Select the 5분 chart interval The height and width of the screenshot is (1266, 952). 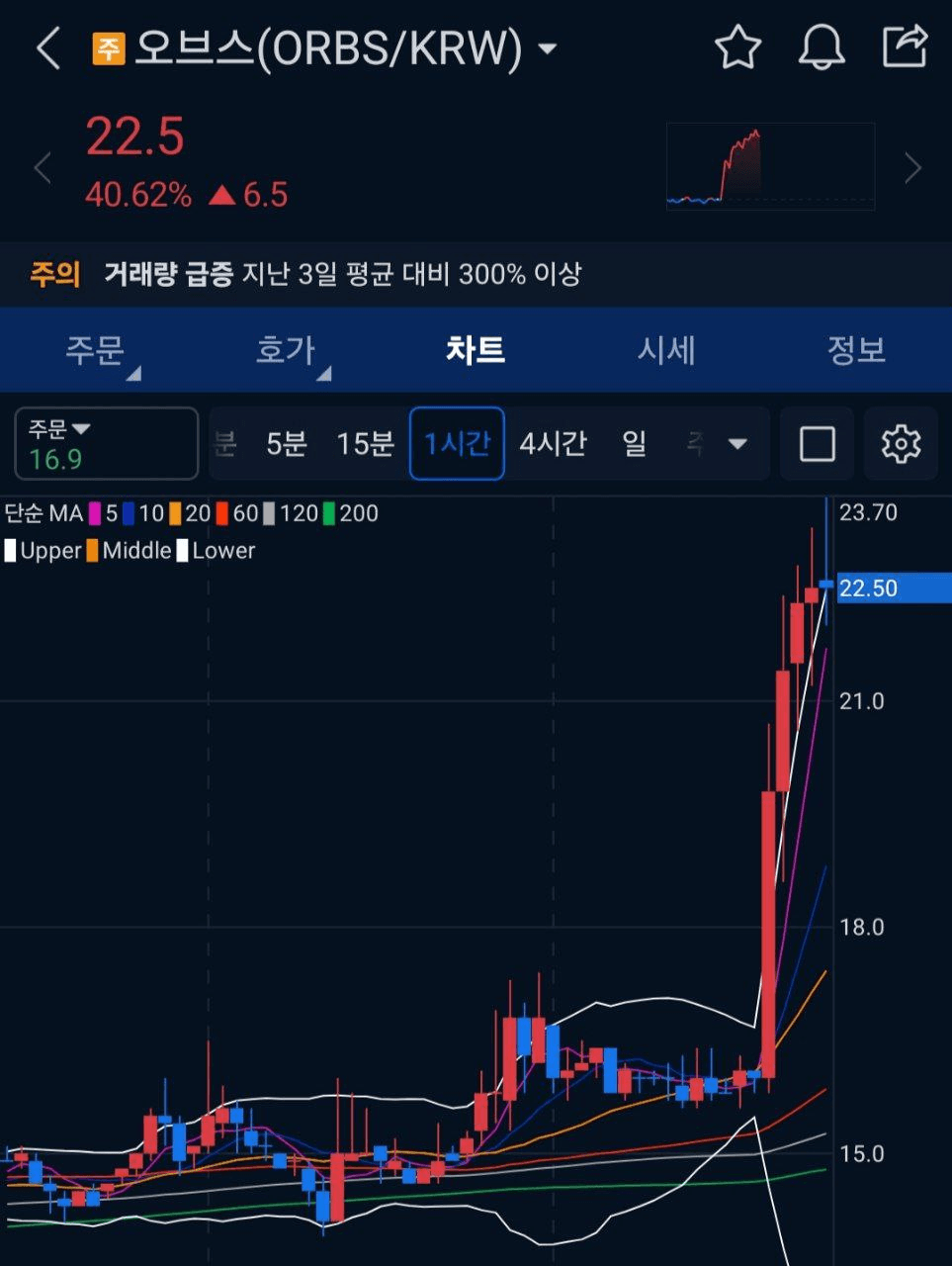click(287, 444)
